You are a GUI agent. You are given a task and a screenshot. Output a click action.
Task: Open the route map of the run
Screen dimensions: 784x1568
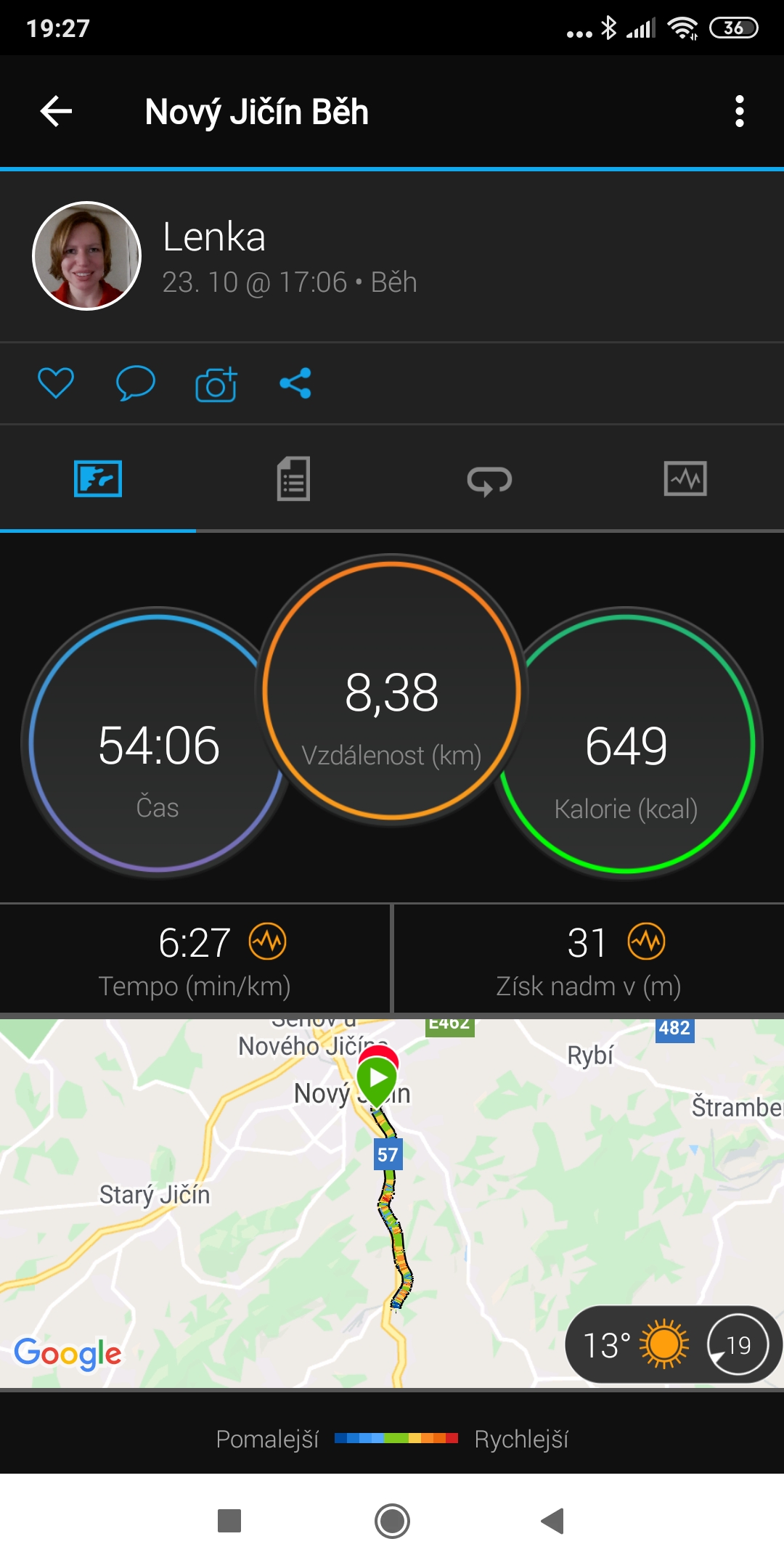(392, 1203)
